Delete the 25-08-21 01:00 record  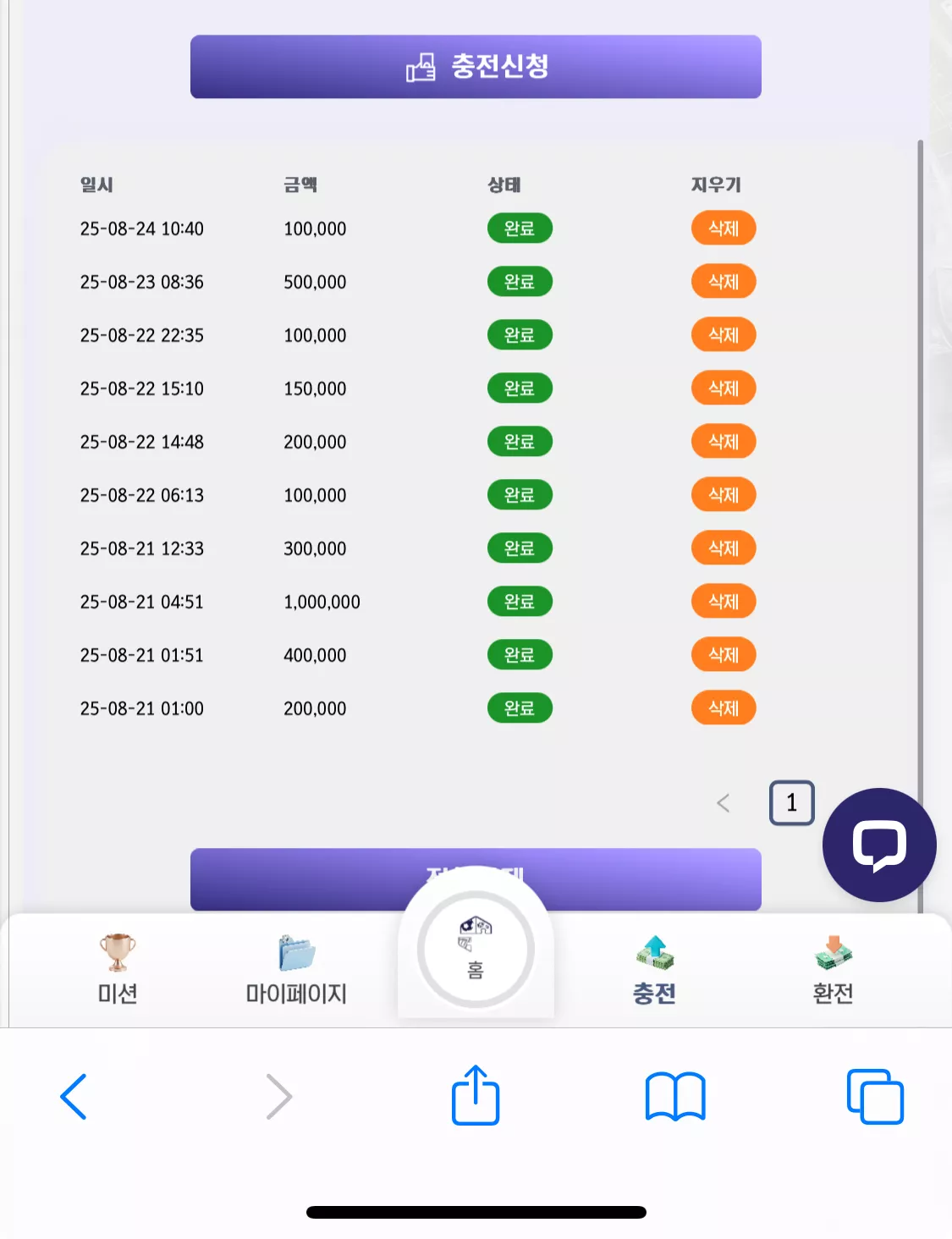[724, 708]
